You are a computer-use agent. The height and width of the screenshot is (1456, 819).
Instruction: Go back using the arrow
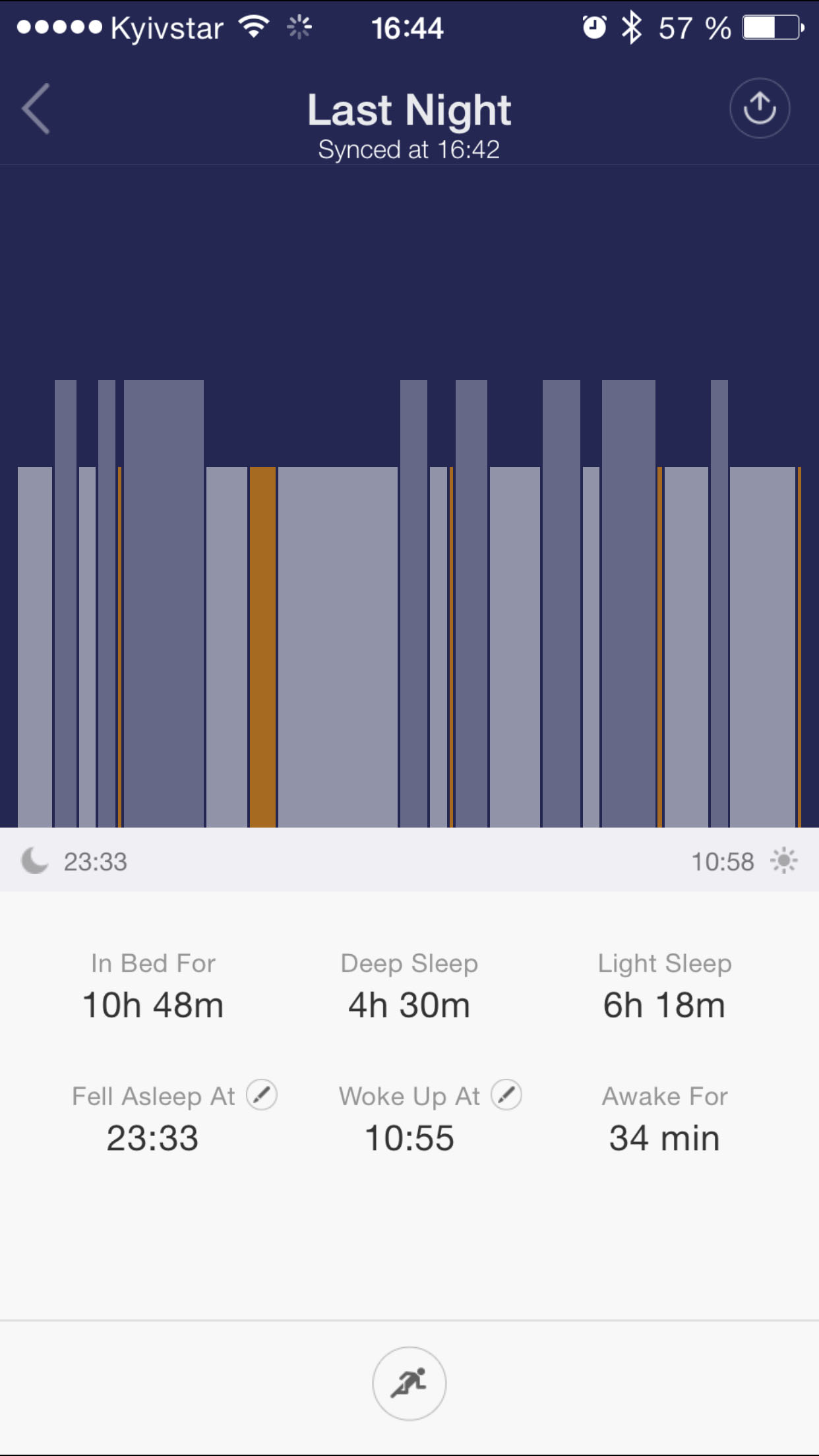click(36, 109)
